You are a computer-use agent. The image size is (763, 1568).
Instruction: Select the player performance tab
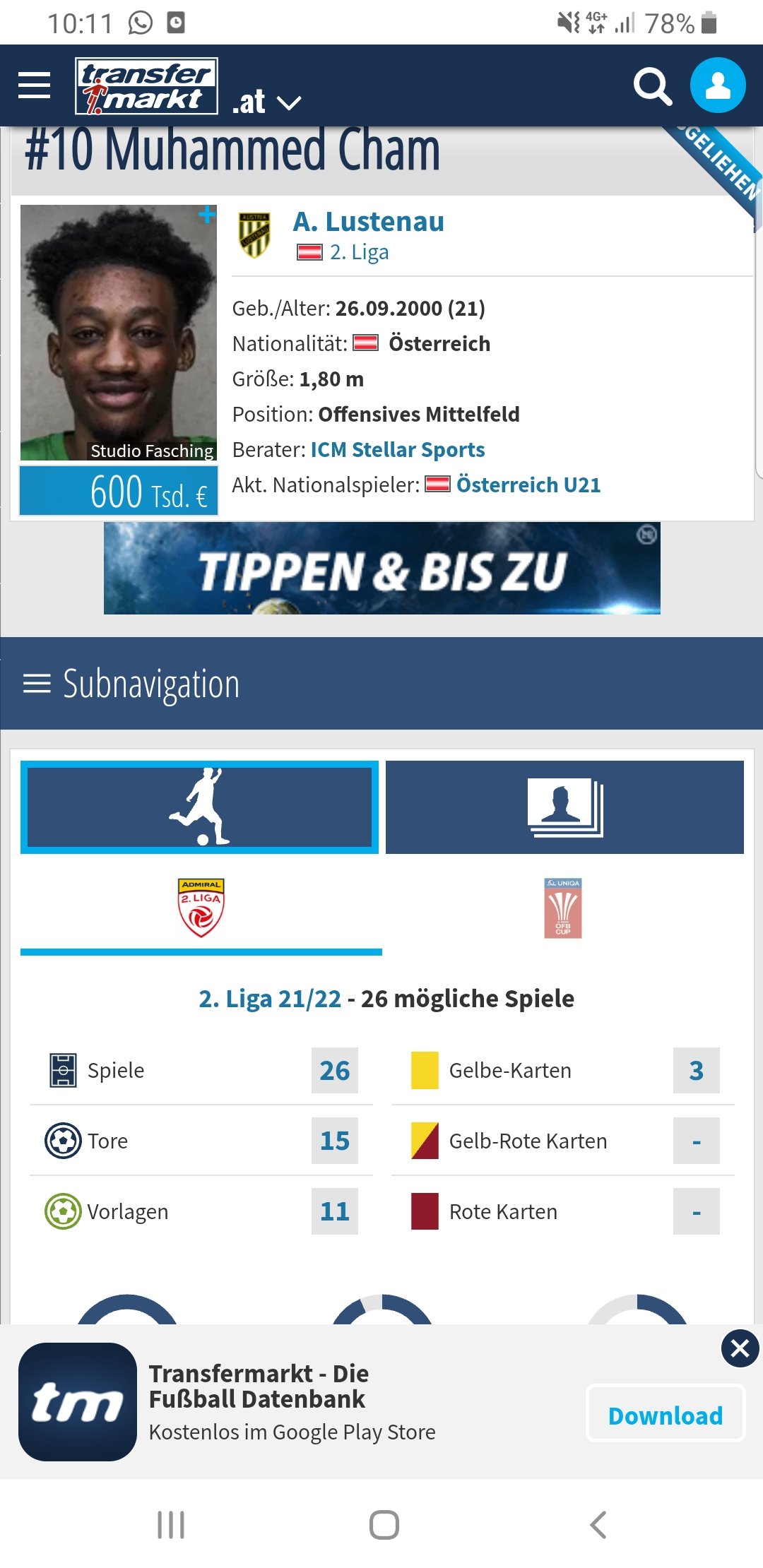click(x=199, y=807)
